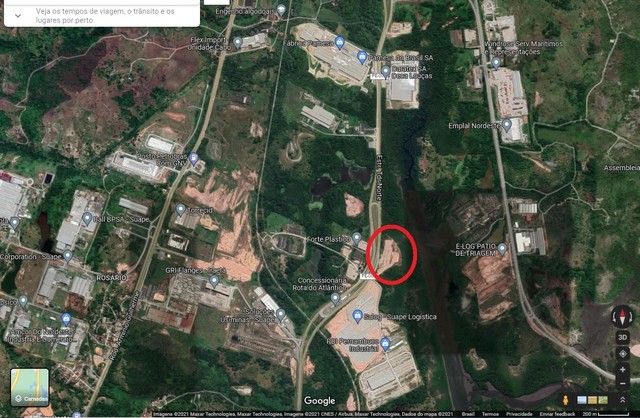Viewport: 640px width, 418px height.
Task: Open the Privacidade link
Action: point(519,413)
